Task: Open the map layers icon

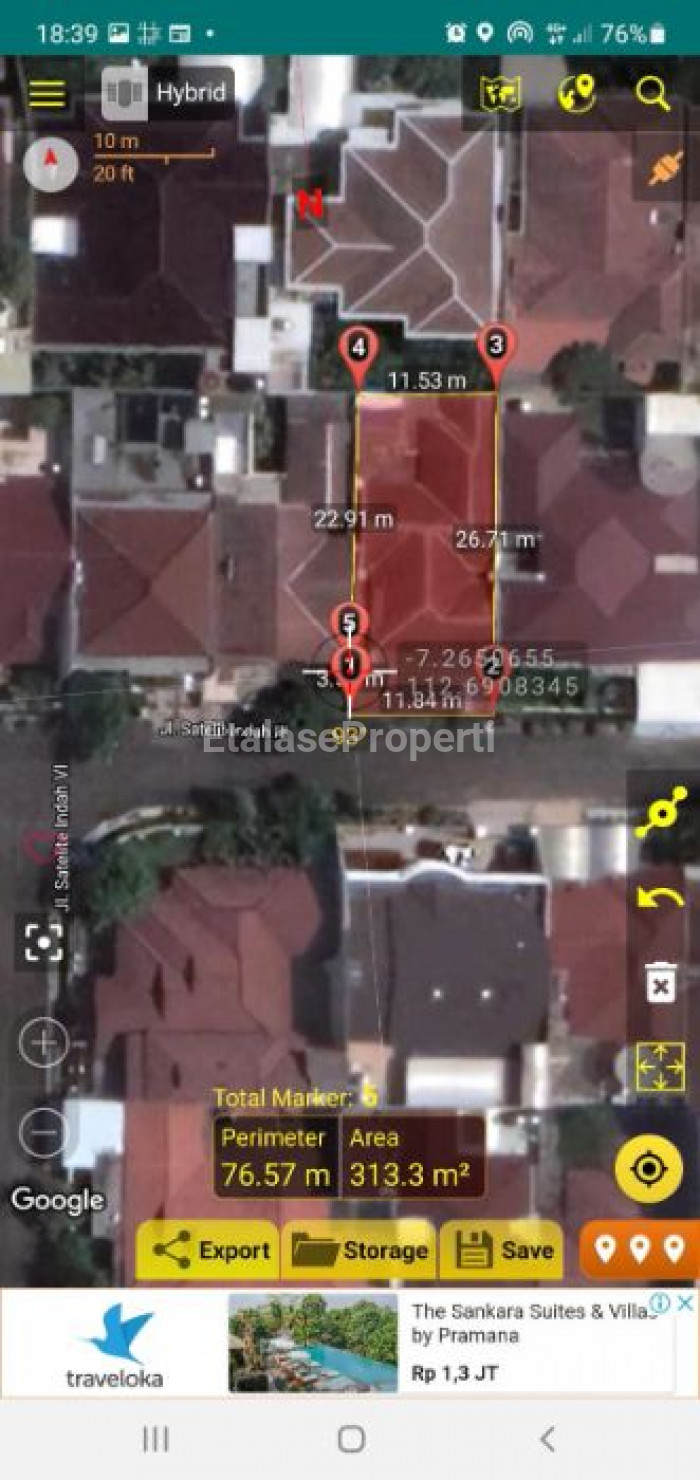Action: 499,93
